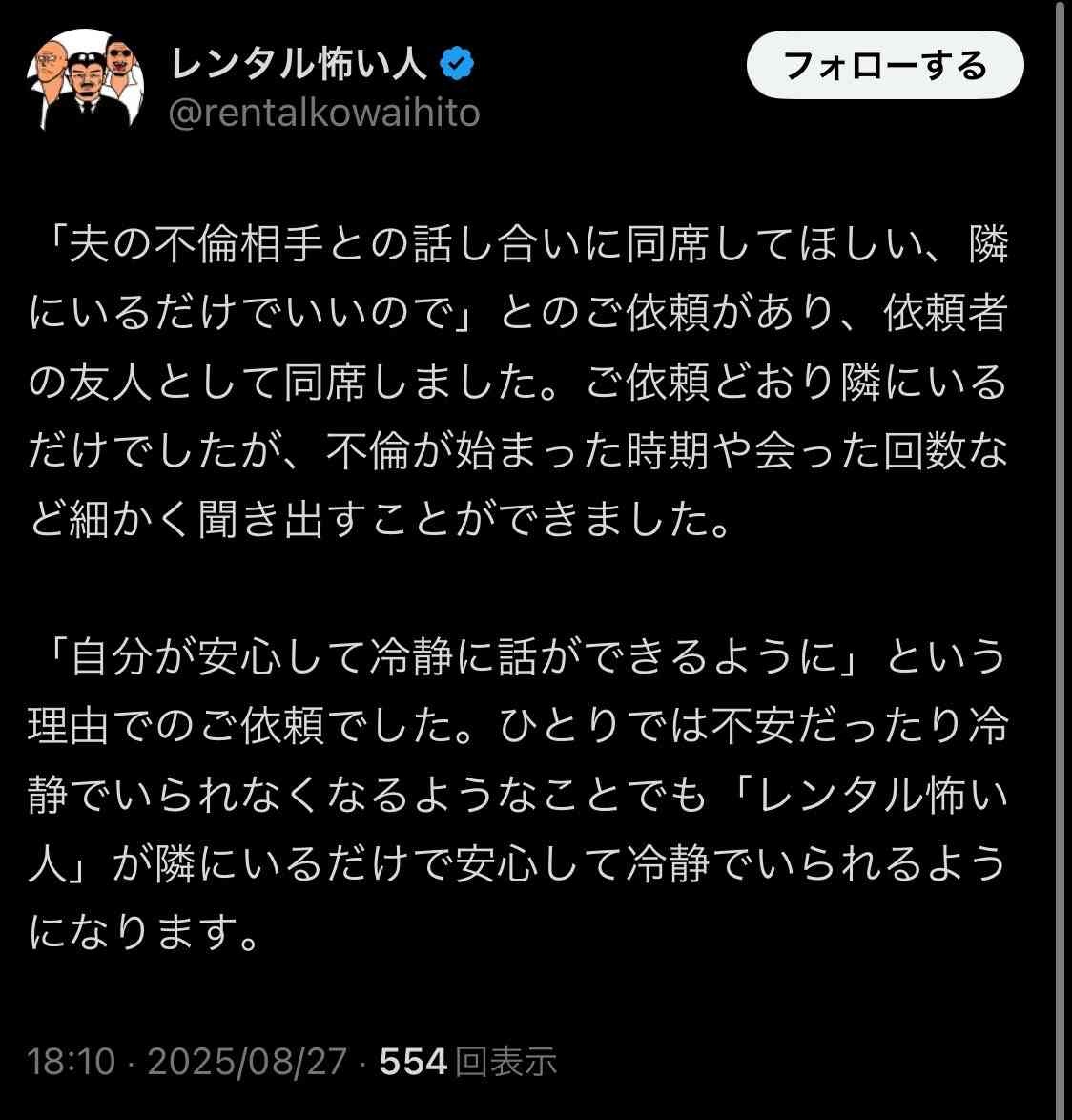The width and height of the screenshot is (1072, 1120).
Task: View the 554 回表示 analytics
Action: (x=468, y=1061)
